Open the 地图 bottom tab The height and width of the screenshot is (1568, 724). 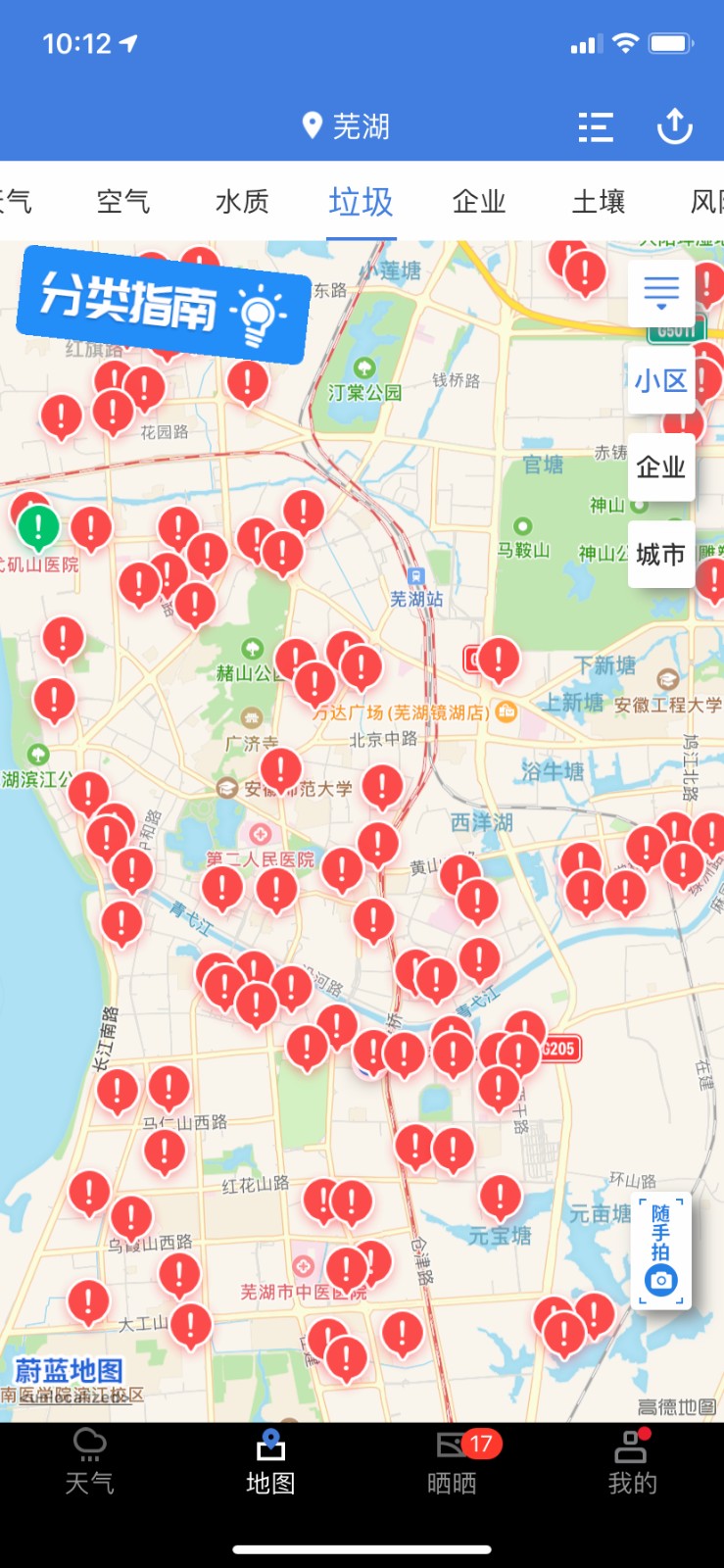[x=270, y=1461]
